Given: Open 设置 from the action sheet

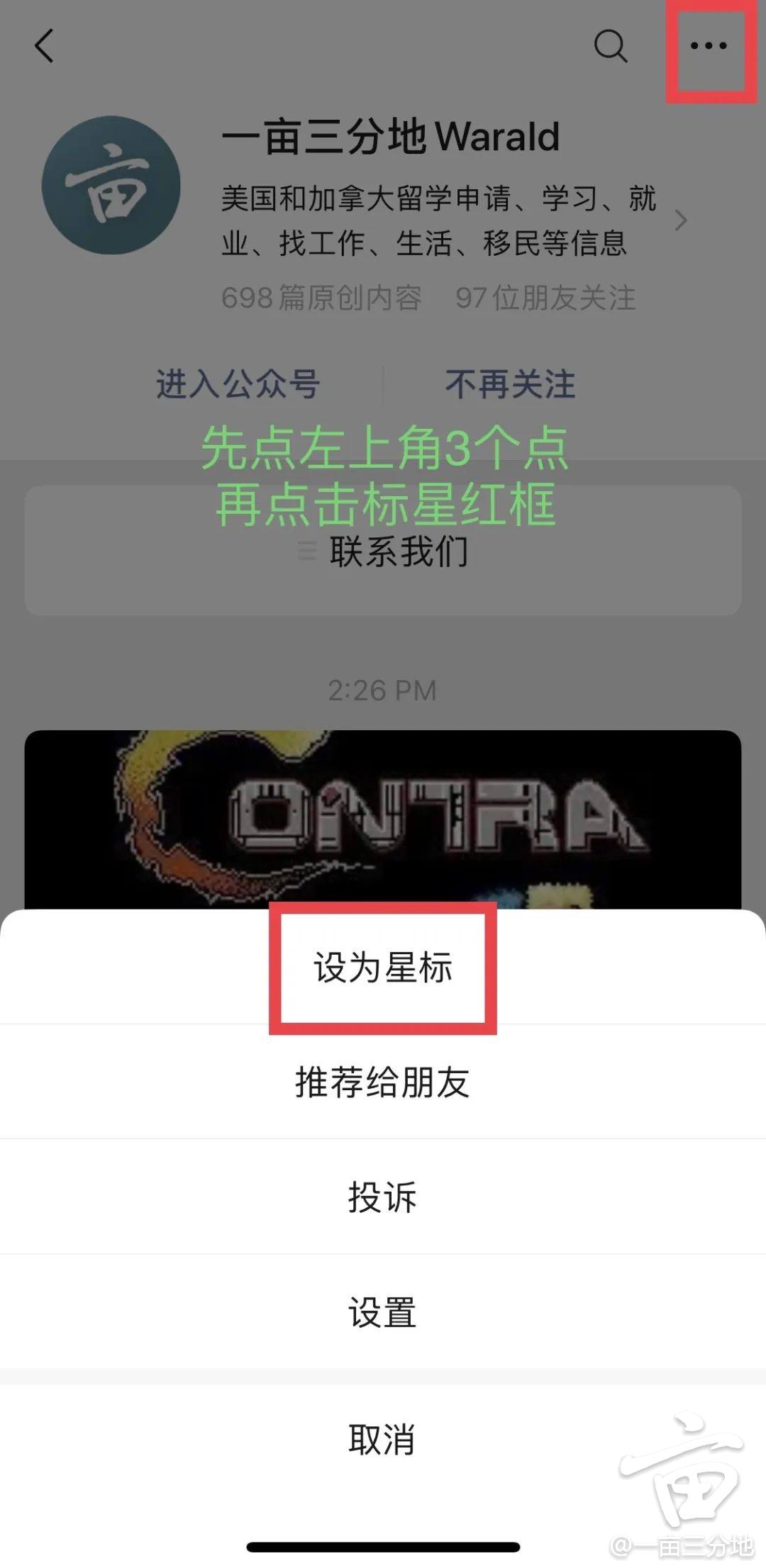Looking at the screenshot, I should [382, 1312].
